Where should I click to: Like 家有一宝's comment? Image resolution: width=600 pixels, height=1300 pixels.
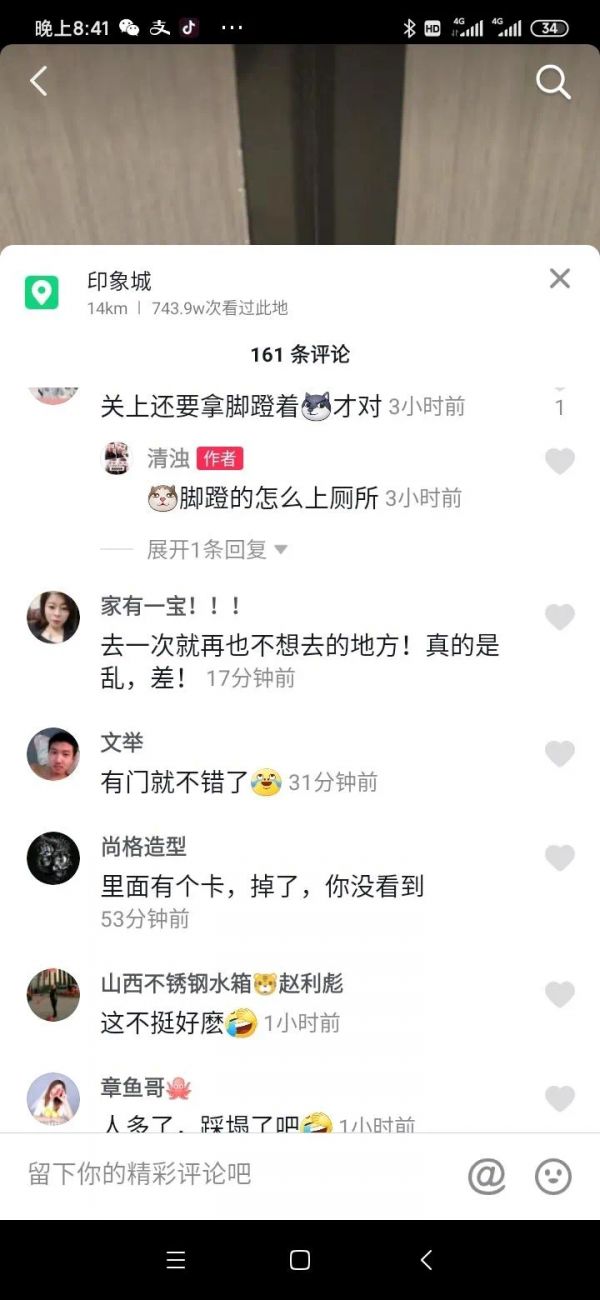[560, 617]
